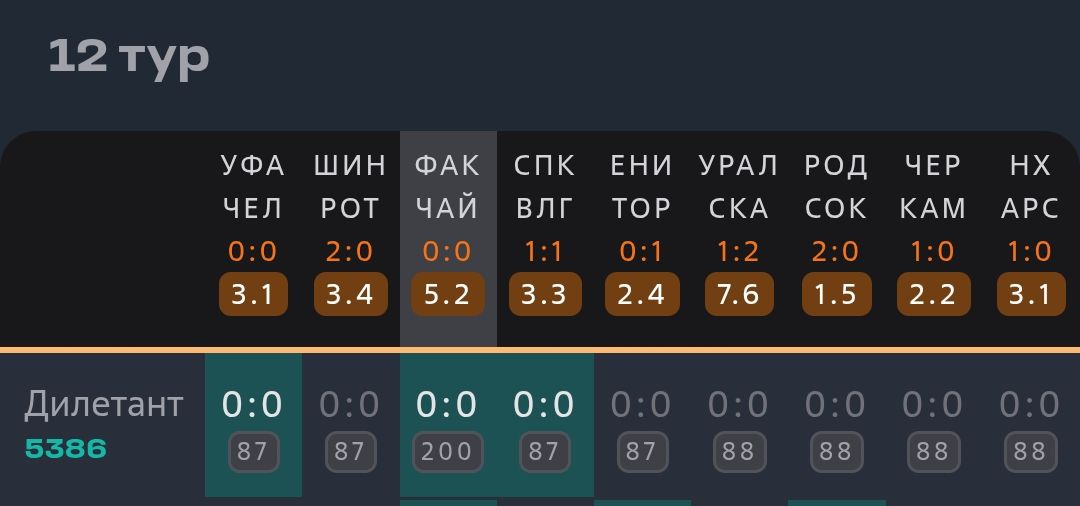This screenshot has height=506, width=1080.
Task: Select the ШИН – РОТ match column
Action: tap(350, 187)
